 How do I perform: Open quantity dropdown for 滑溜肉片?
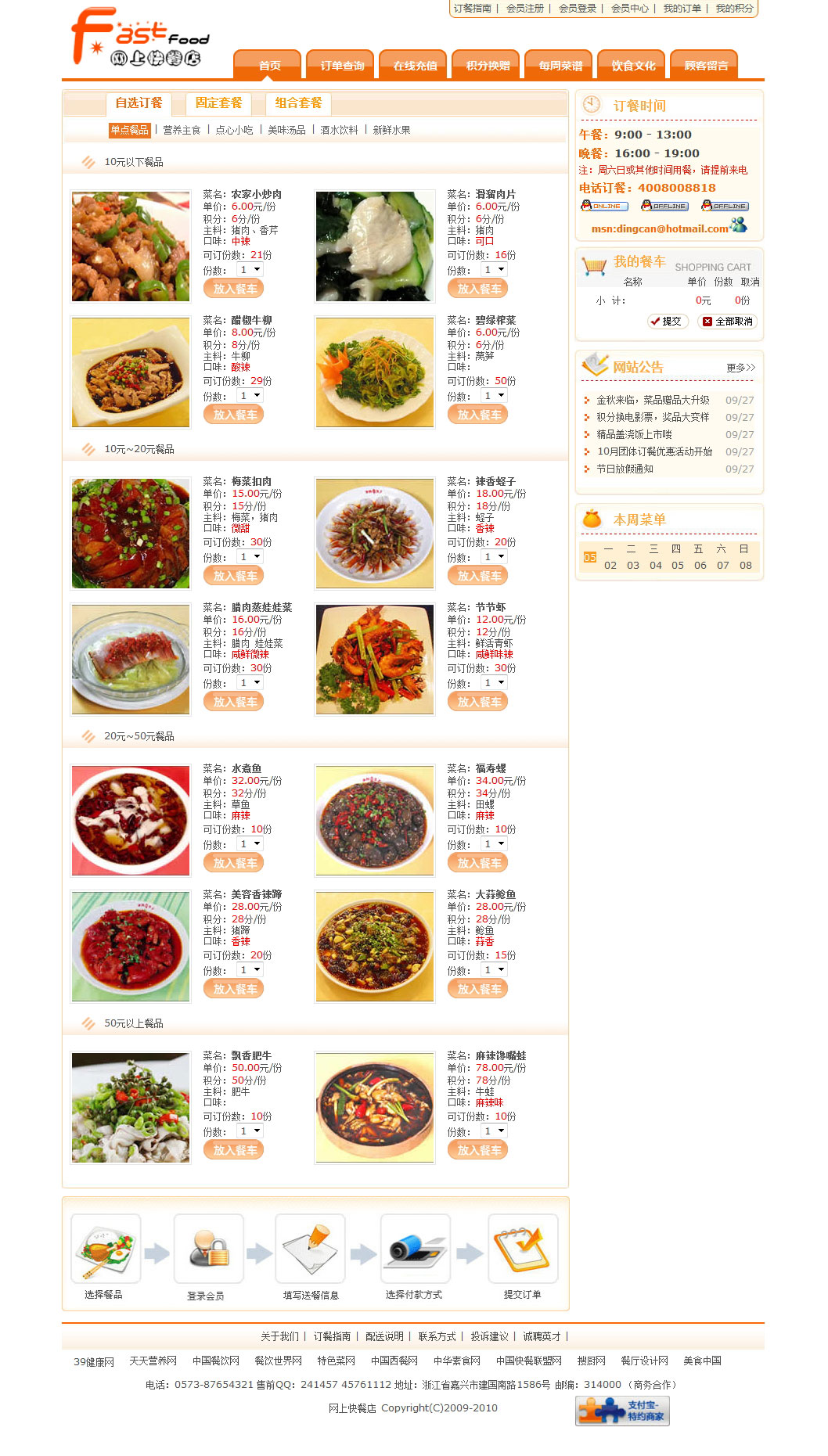pos(494,270)
